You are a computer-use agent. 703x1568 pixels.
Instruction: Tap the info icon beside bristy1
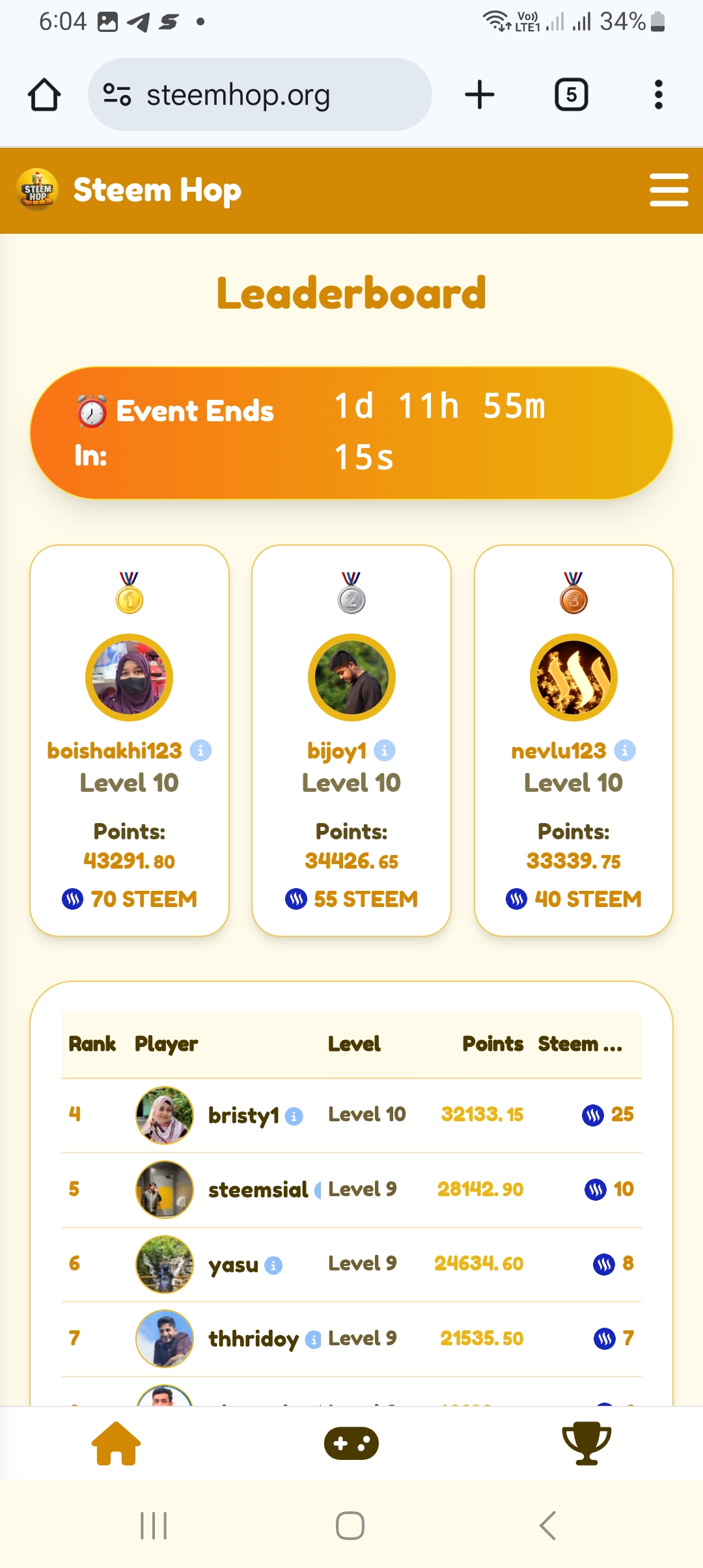point(294,1116)
